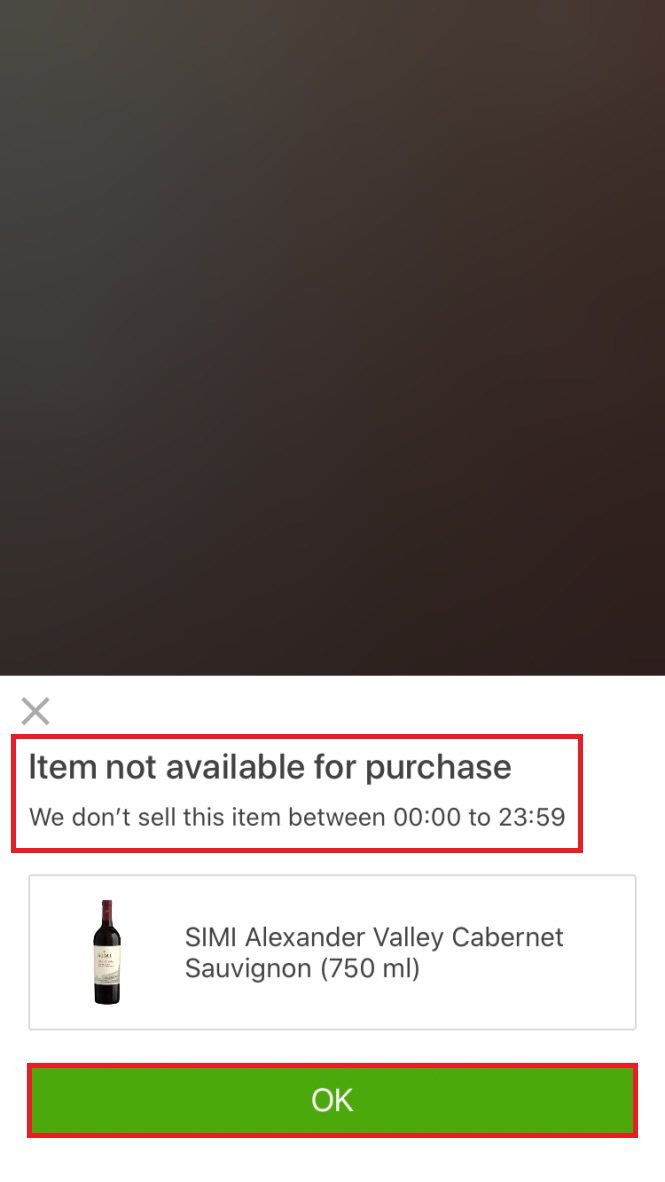This screenshot has width=665, height=1182.
Task: Confirm with the green OK button
Action: point(332,1100)
